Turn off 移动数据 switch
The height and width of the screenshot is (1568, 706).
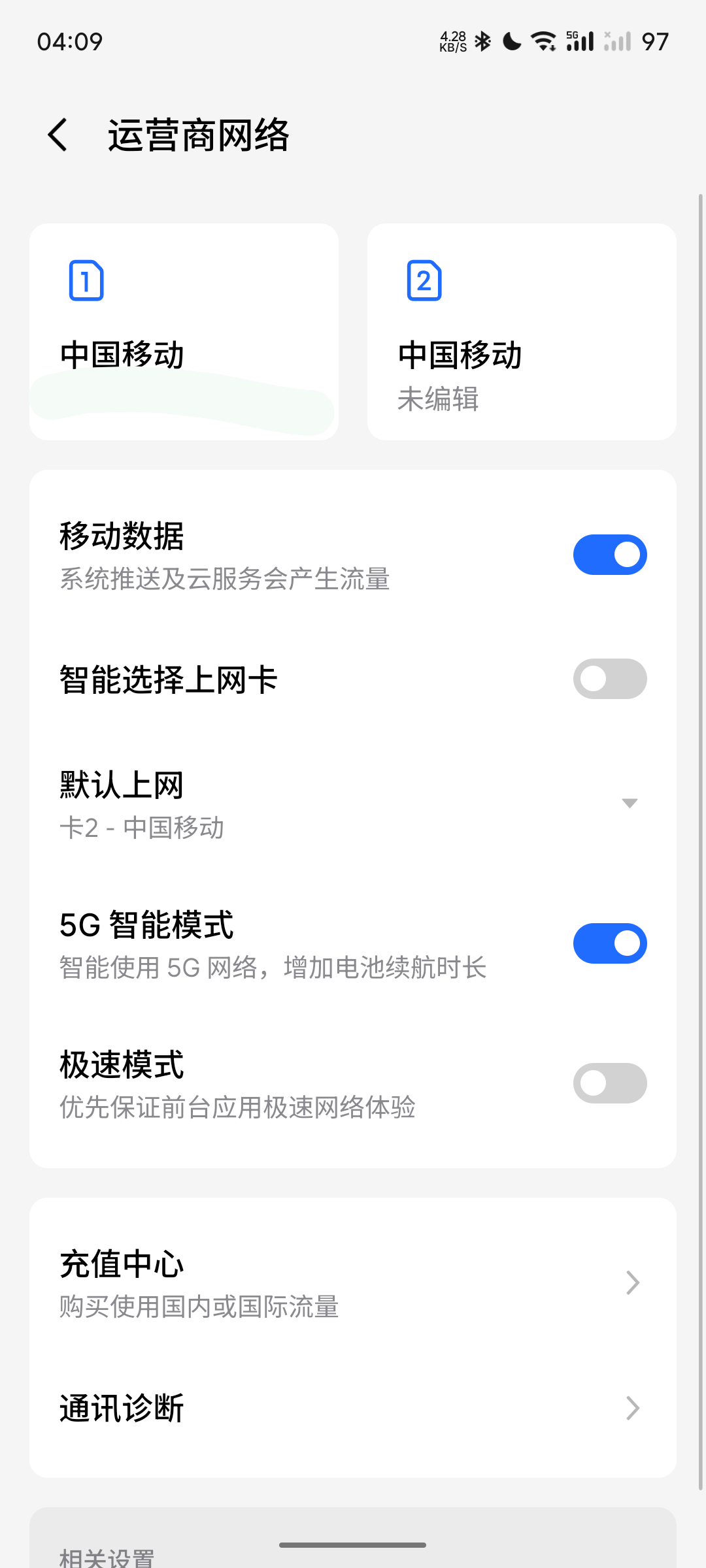pyautogui.click(x=609, y=555)
